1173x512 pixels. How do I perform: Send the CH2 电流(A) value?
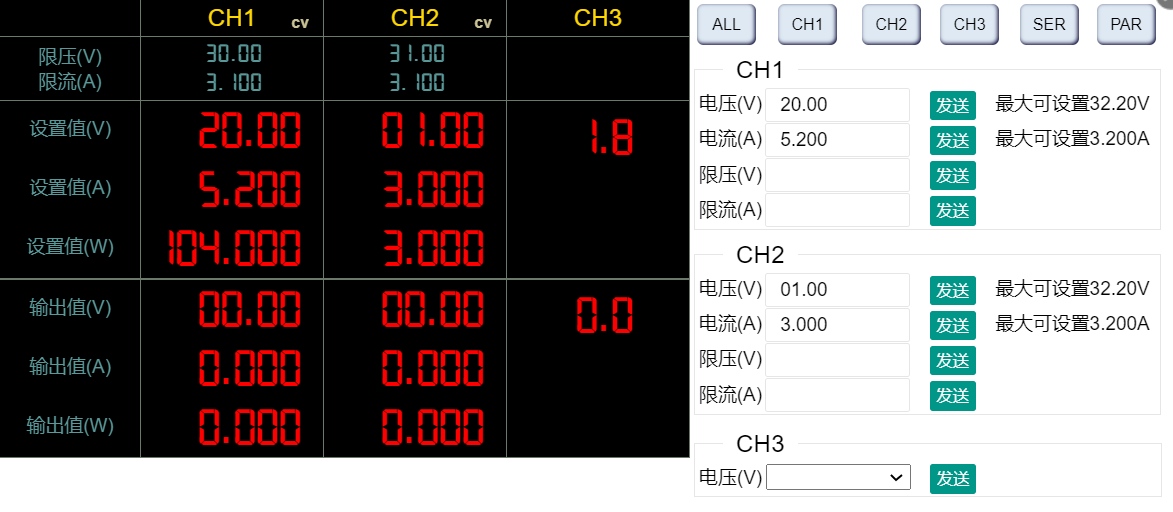952,325
